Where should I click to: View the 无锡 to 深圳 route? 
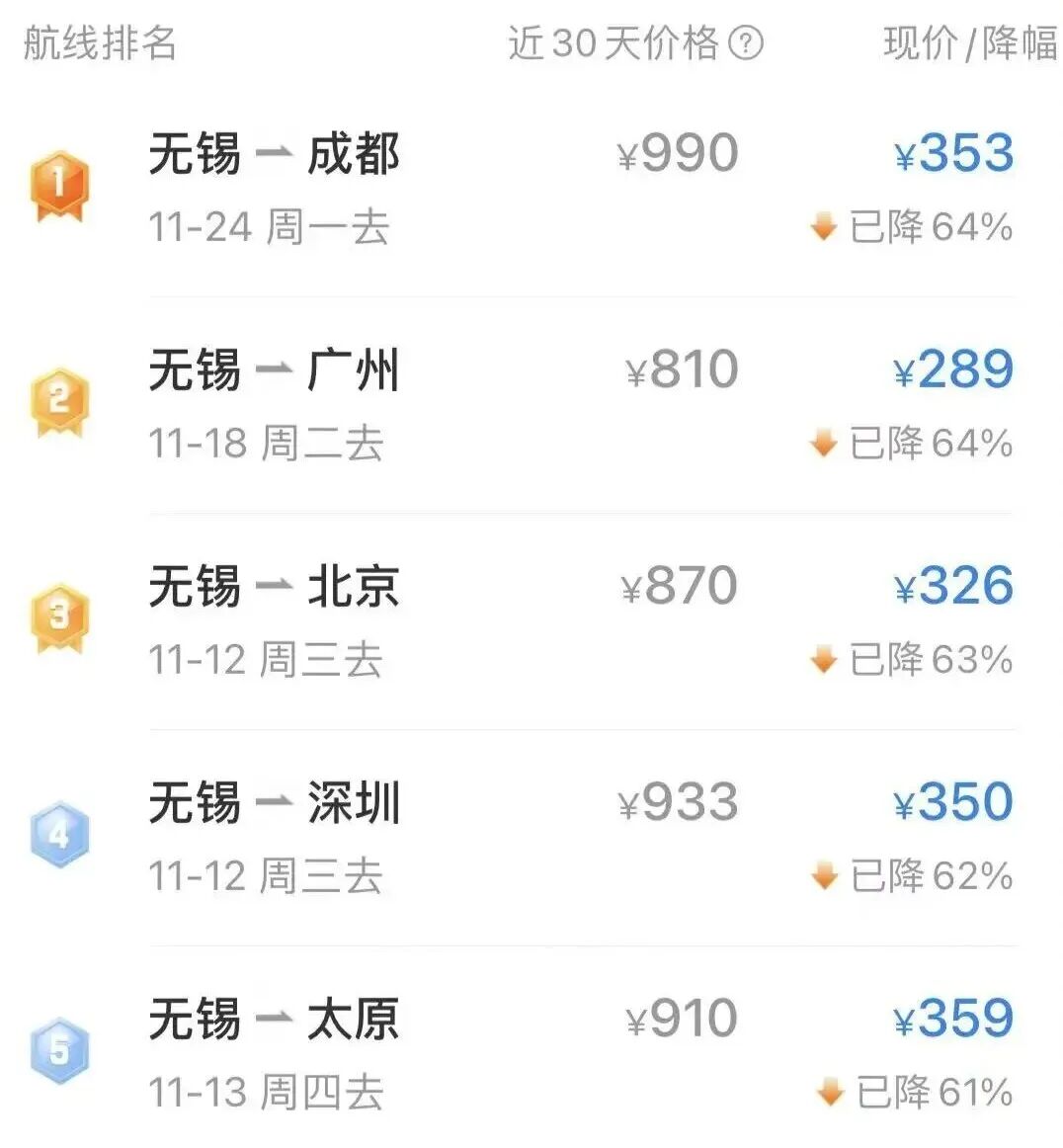tap(274, 803)
